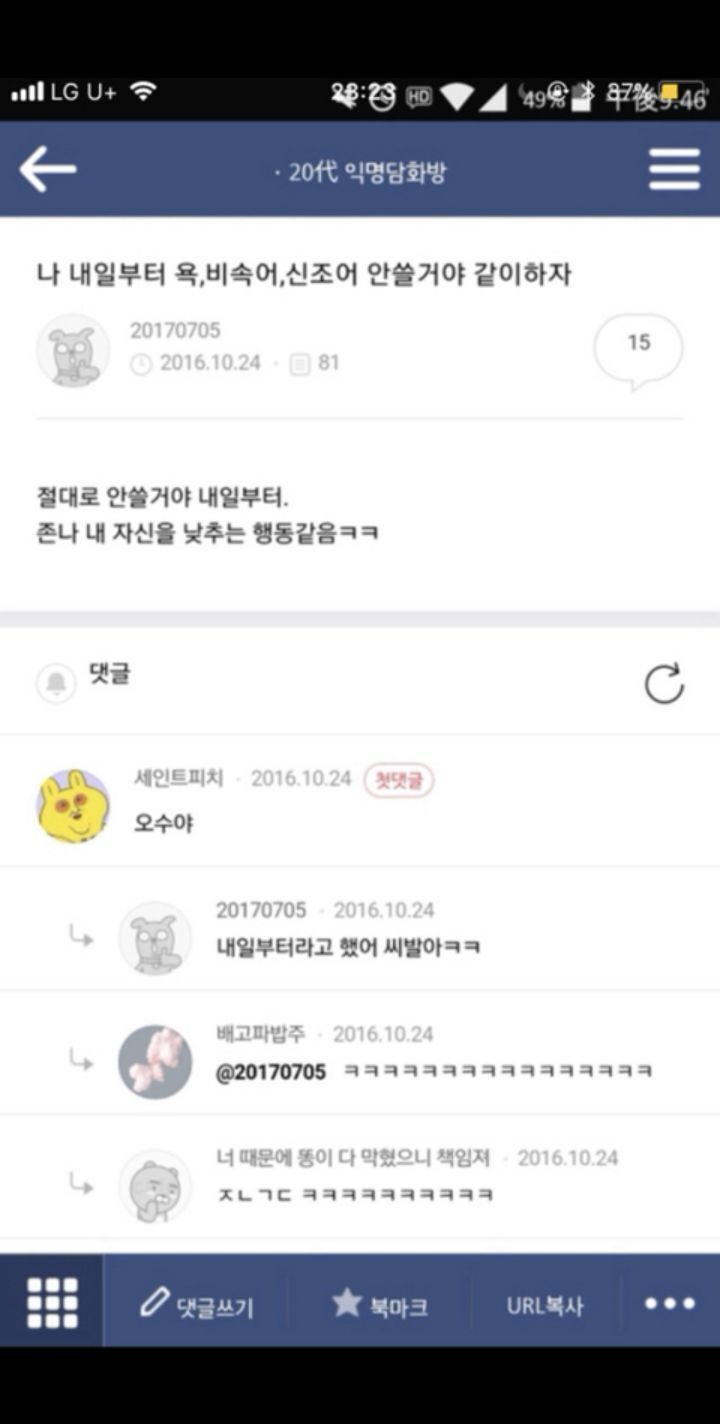Tap the comment count bubble showing 15
The image size is (720, 1424).
638,345
